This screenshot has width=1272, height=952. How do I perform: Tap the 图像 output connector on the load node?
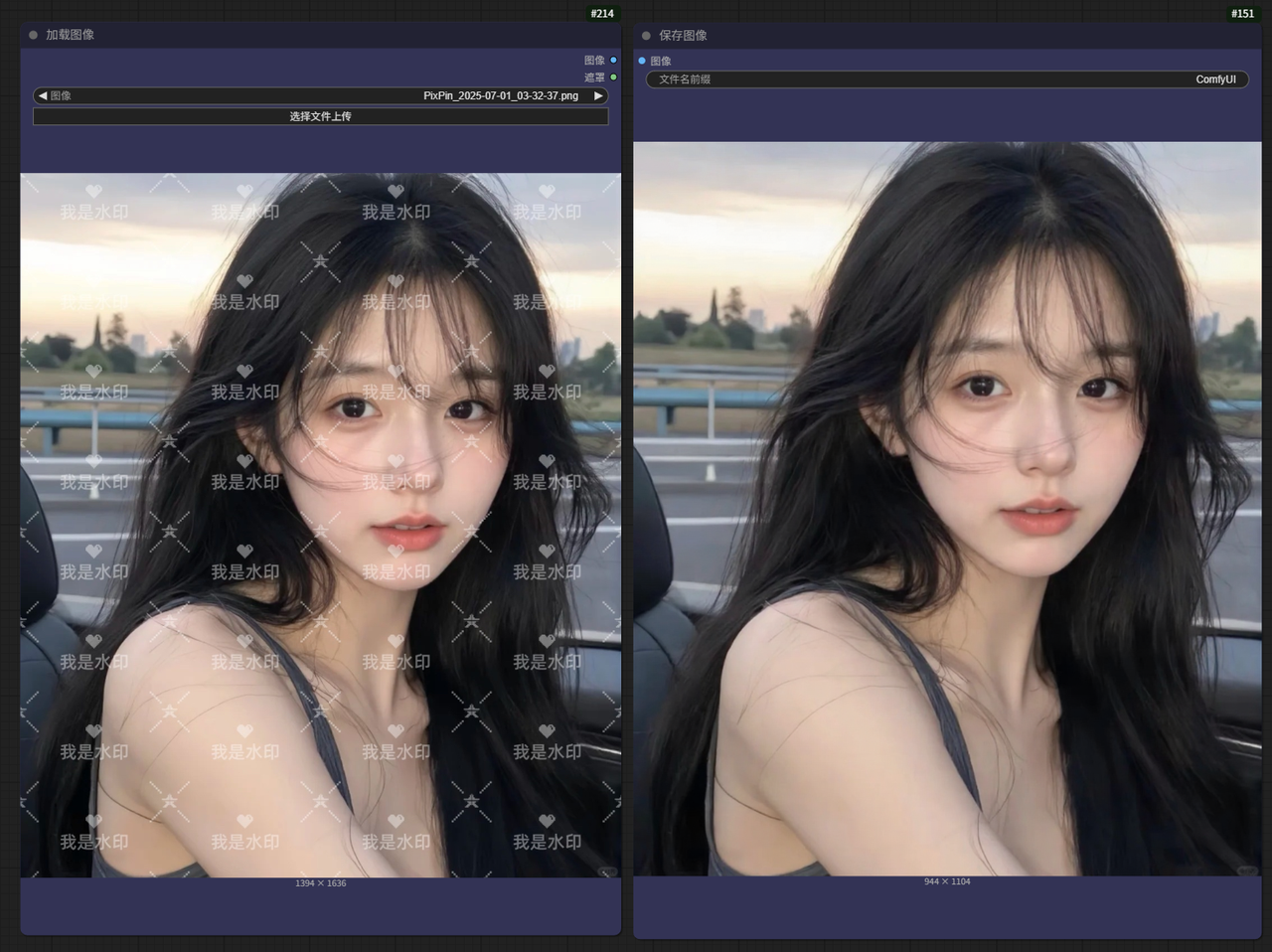[x=613, y=61]
